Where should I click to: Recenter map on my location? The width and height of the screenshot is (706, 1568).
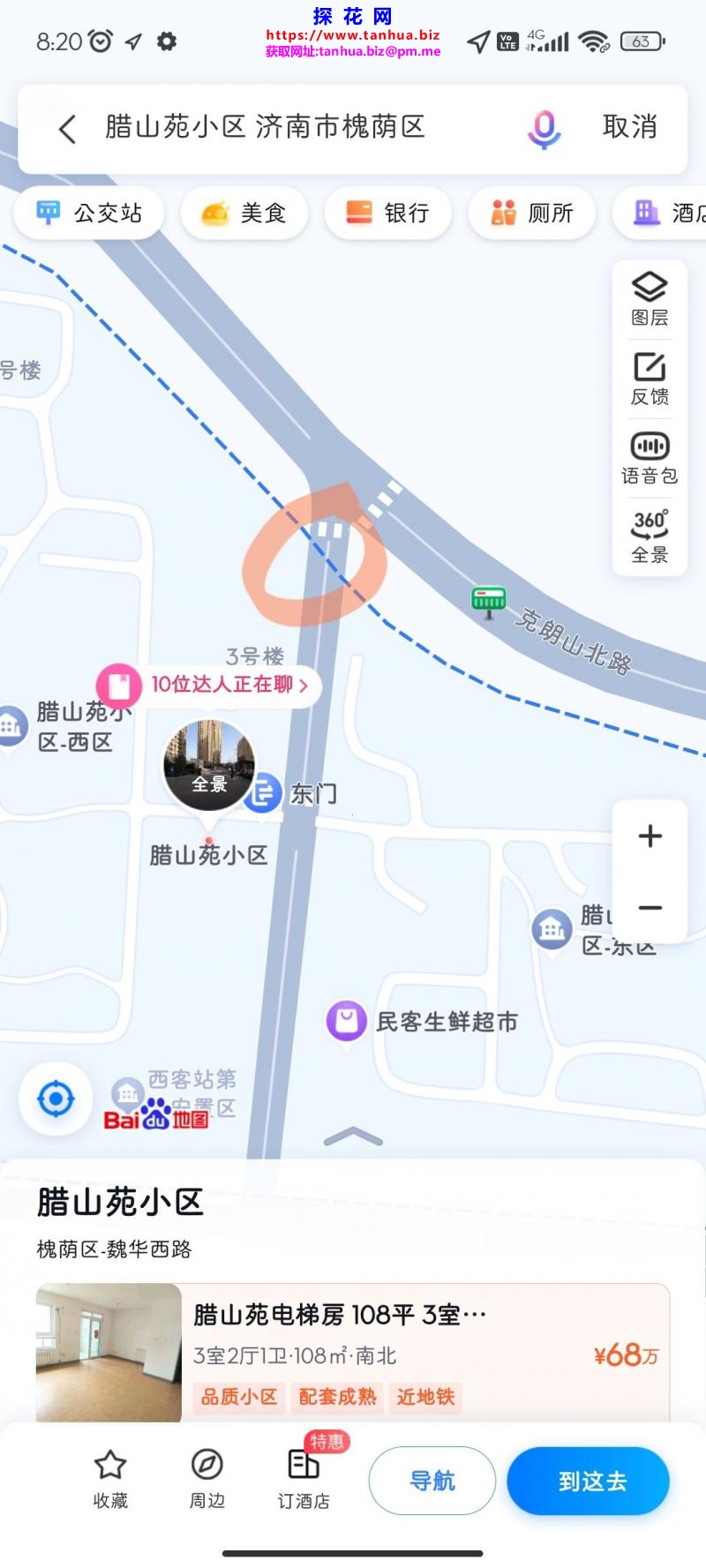tap(56, 1099)
